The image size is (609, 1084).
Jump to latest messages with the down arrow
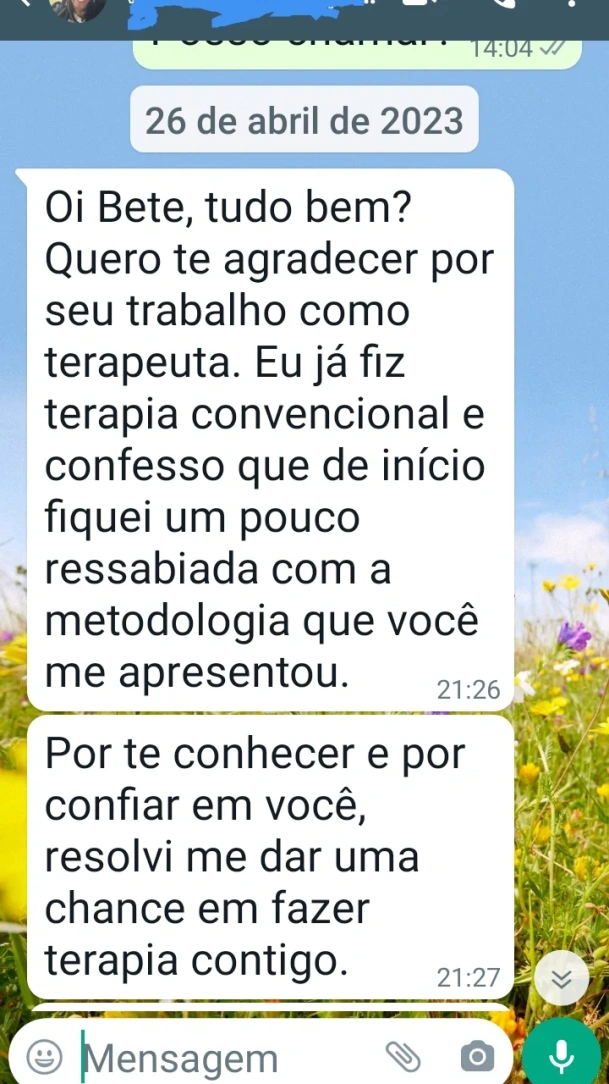(x=562, y=980)
